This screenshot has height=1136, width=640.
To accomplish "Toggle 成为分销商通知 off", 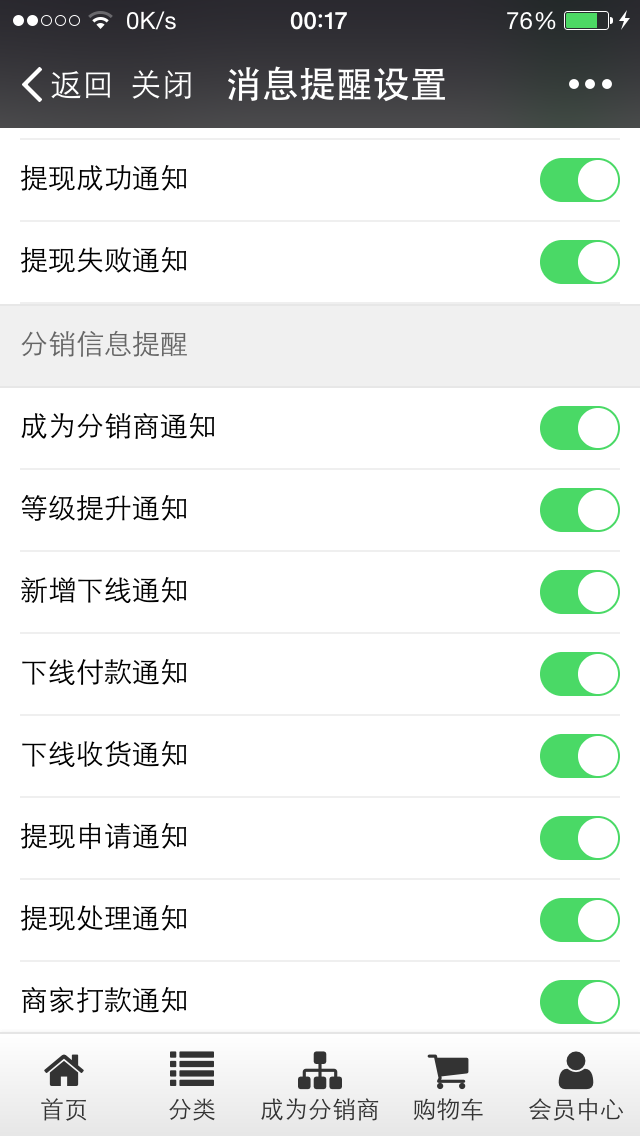I will [579, 428].
